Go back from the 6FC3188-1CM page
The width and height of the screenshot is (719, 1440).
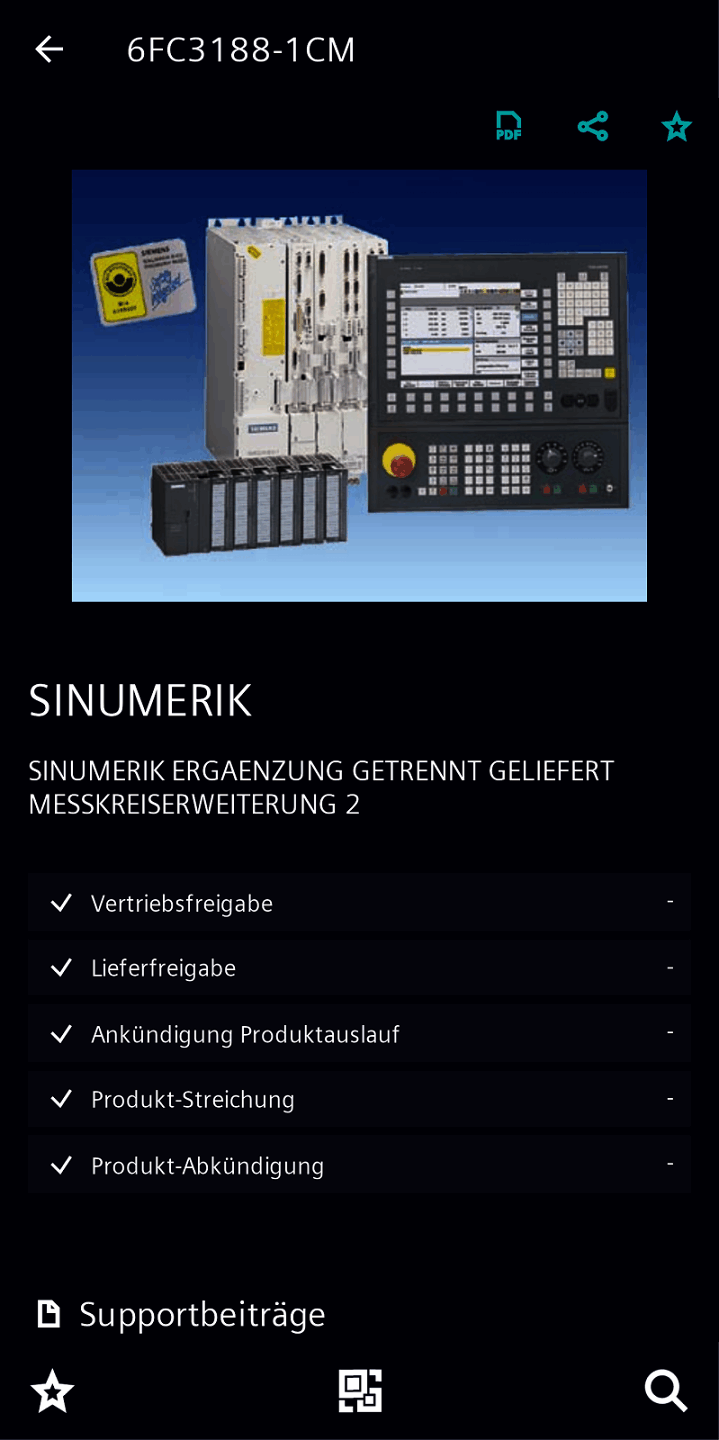(49, 49)
